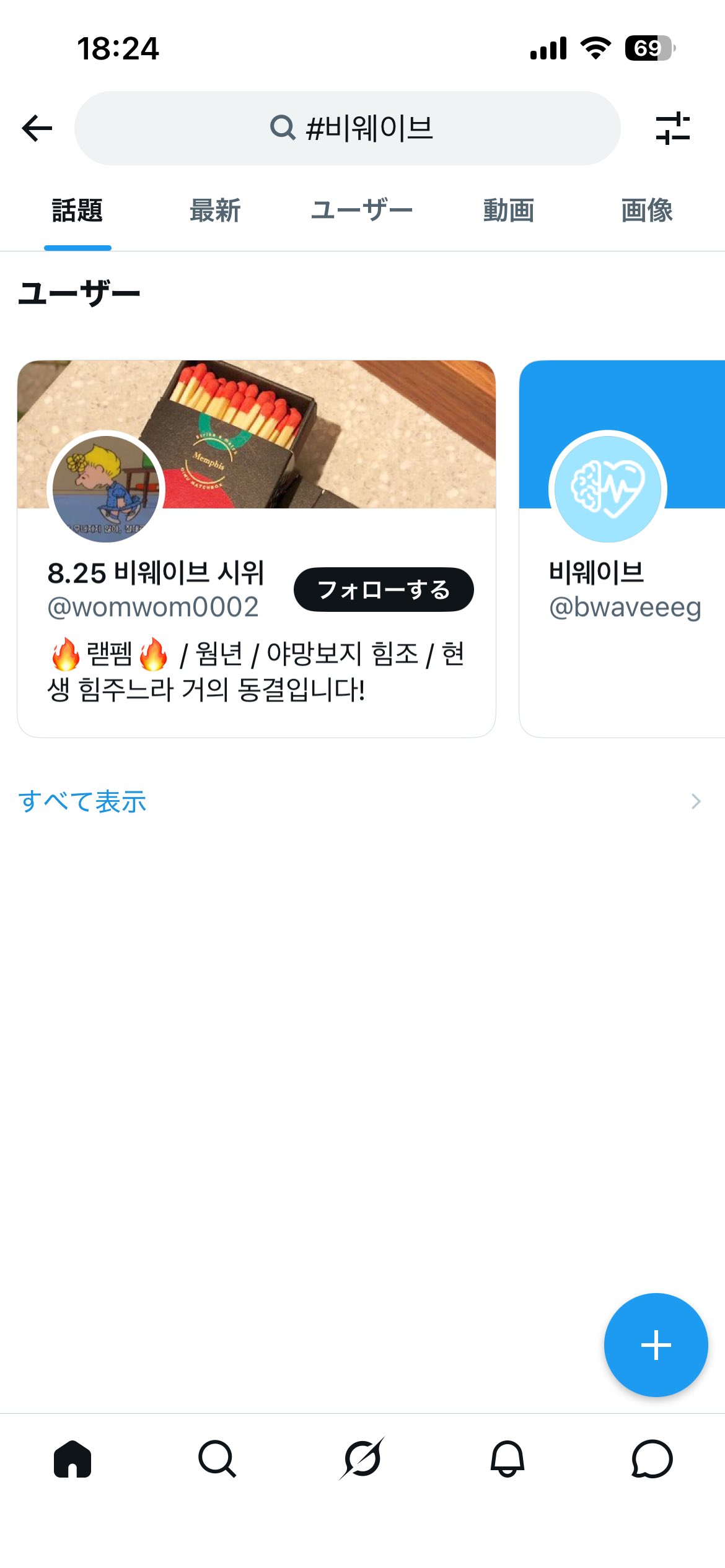This screenshot has height=1568, width=725.
Task: Go to the Home tab
Action: [x=72, y=1459]
